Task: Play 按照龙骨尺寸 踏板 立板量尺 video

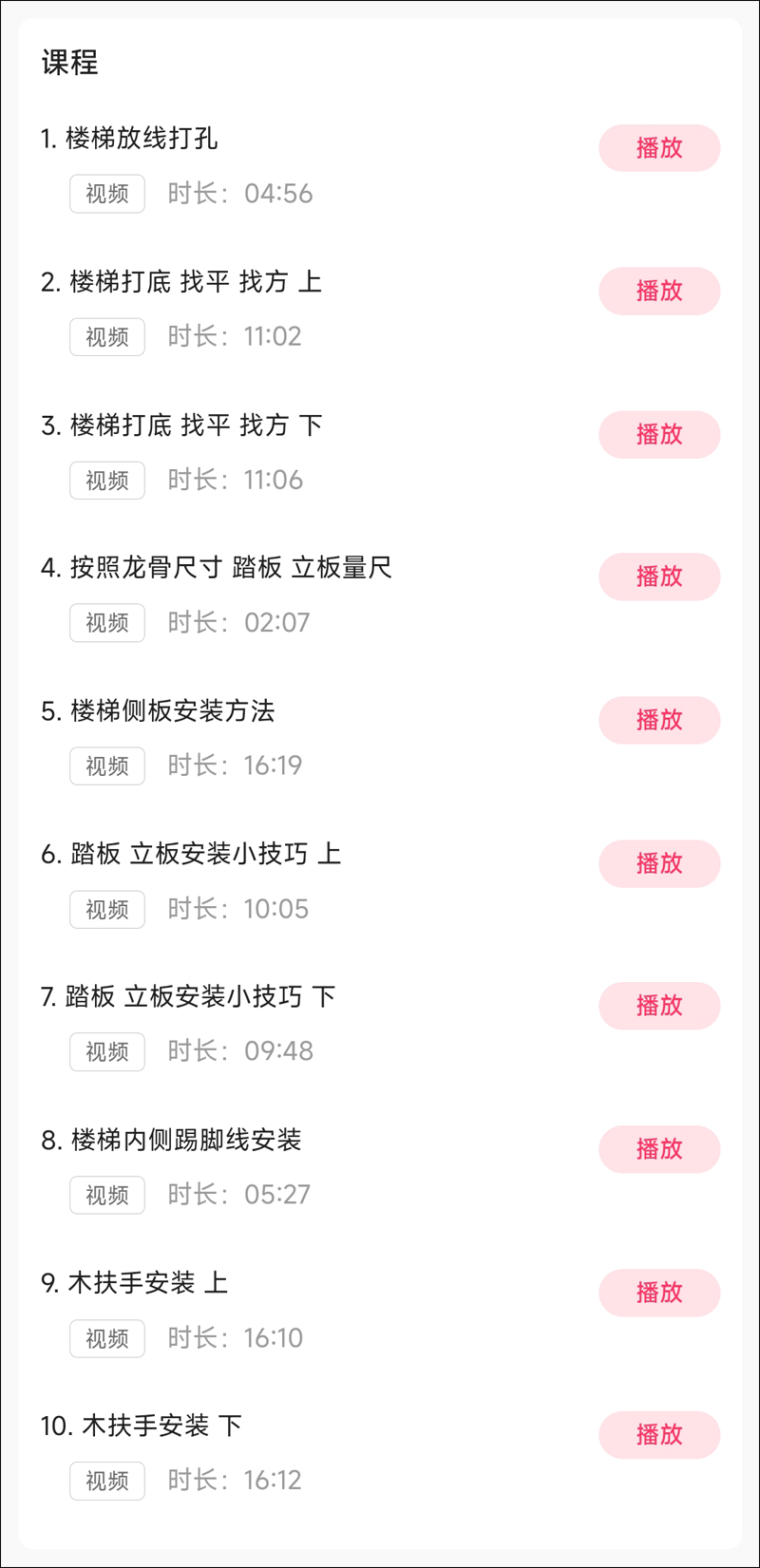Action: [659, 576]
